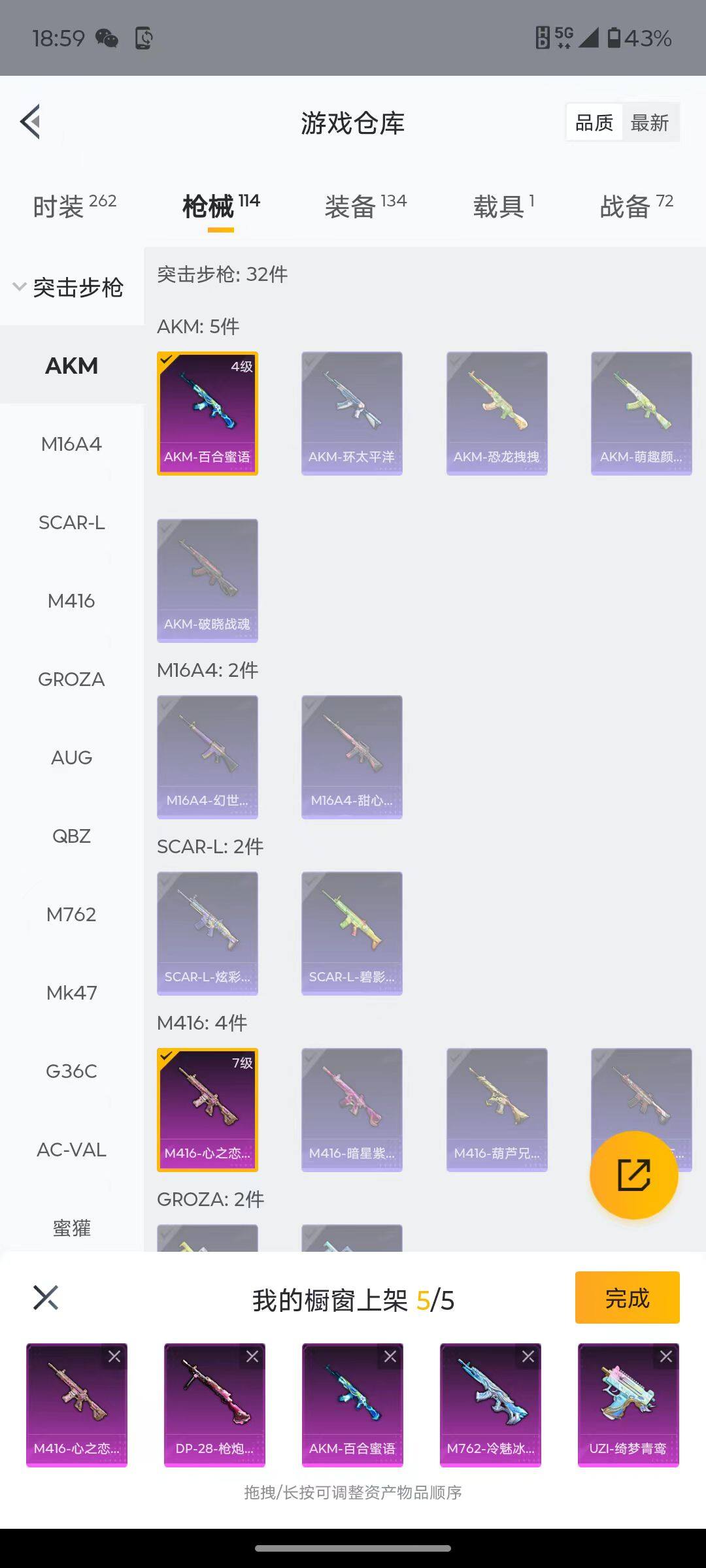
Task: Select the AKM-破晓战魂 skin
Action: pos(207,580)
